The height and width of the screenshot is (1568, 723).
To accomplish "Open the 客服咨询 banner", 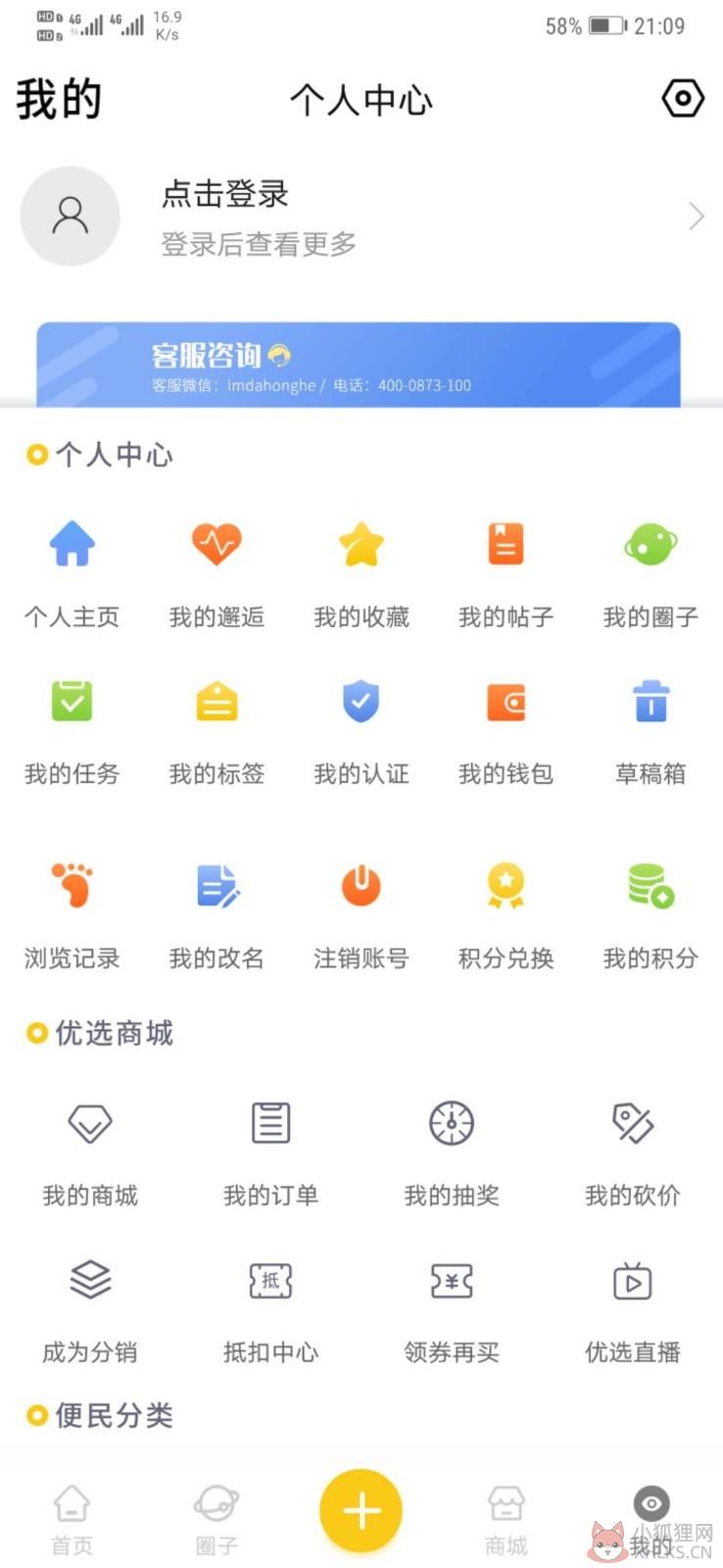I will click(x=359, y=365).
